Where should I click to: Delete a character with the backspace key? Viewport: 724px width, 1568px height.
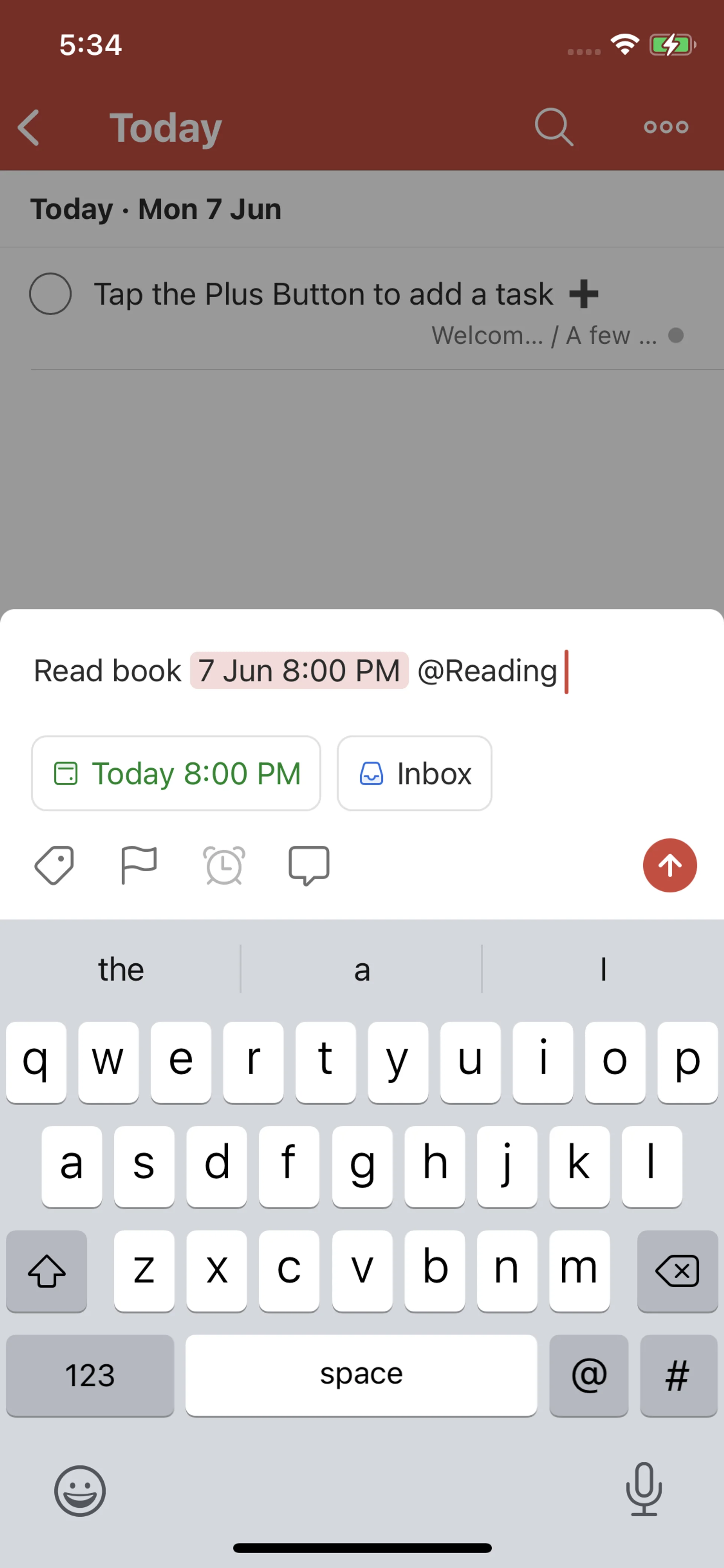pyautogui.click(x=677, y=1271)
